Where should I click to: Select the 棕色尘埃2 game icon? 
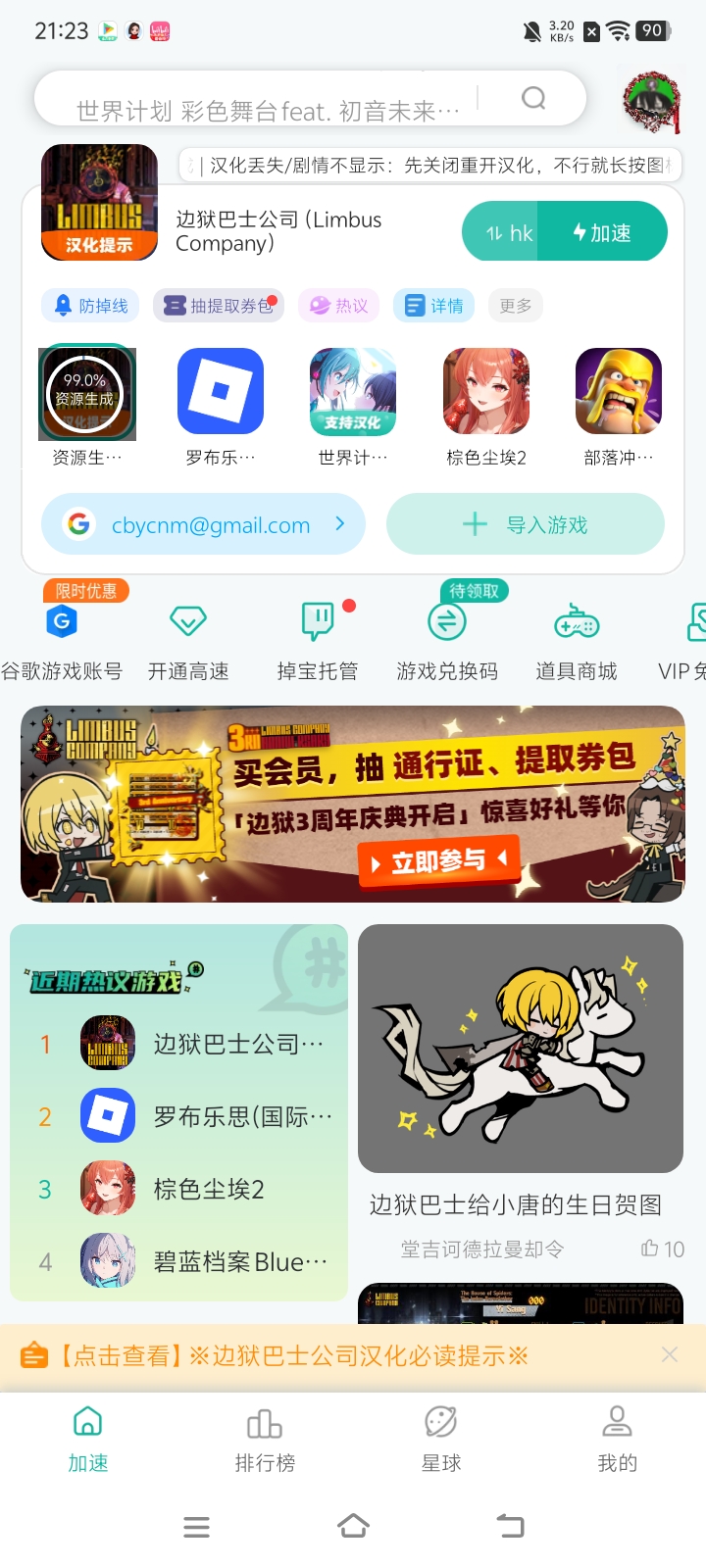click(486, 392)
